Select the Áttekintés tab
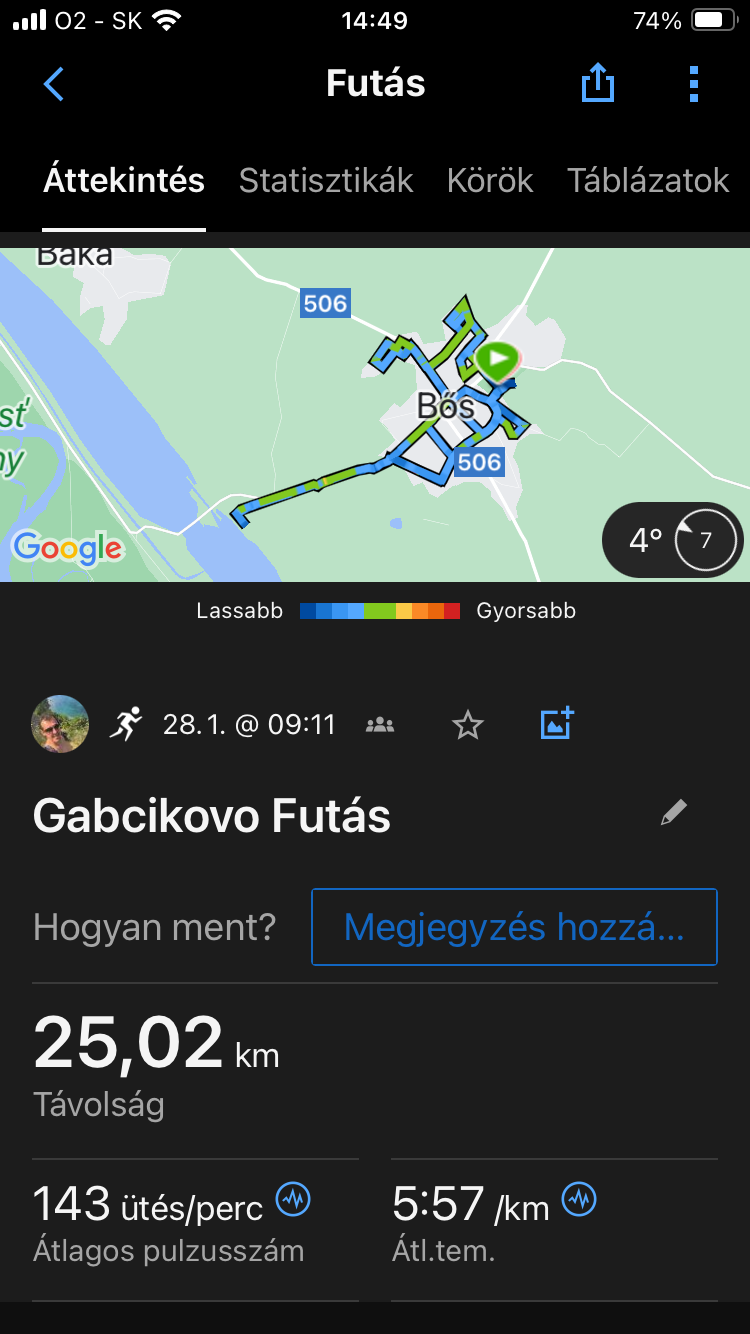Screen dimensions: 750x1334 click(124, 181)
